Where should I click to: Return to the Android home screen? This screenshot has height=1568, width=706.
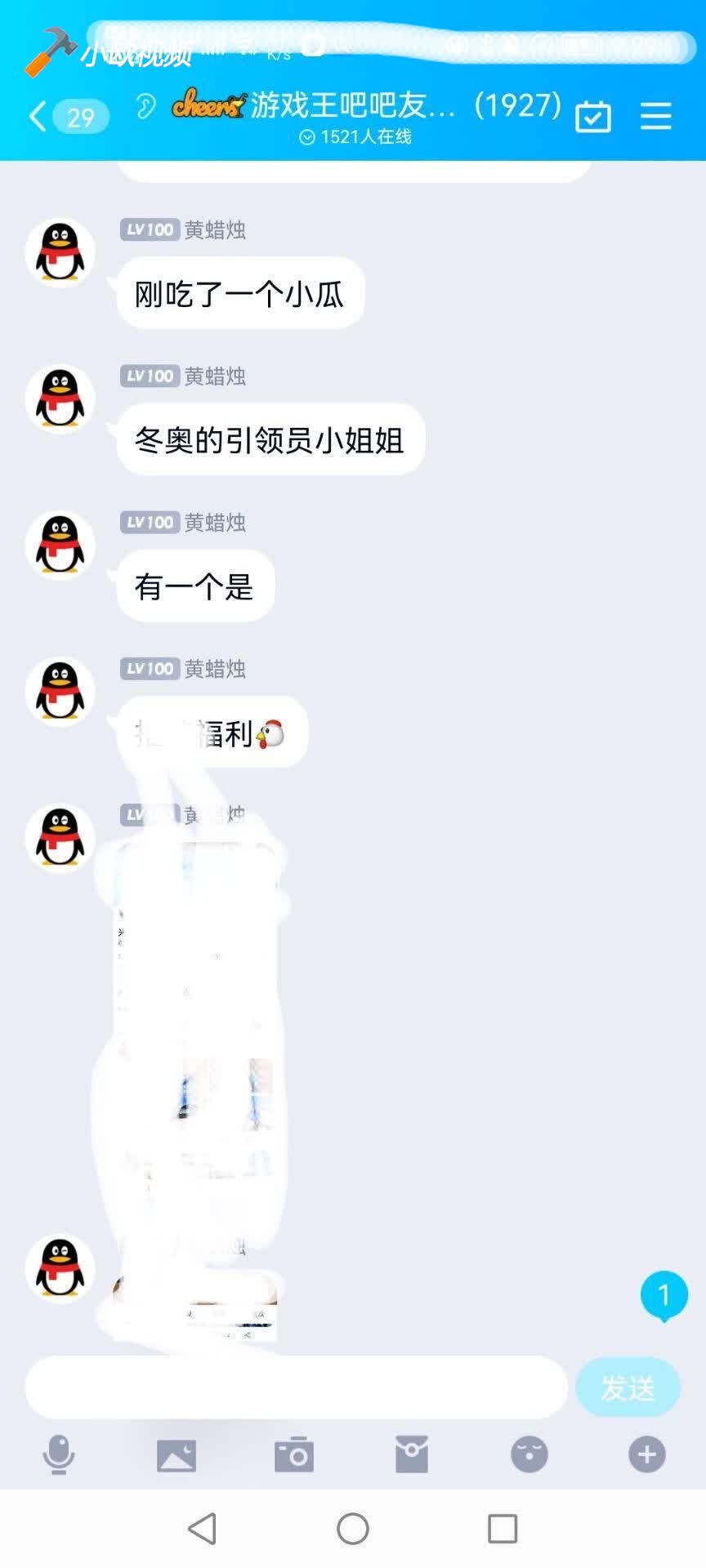click(353, 1528)
